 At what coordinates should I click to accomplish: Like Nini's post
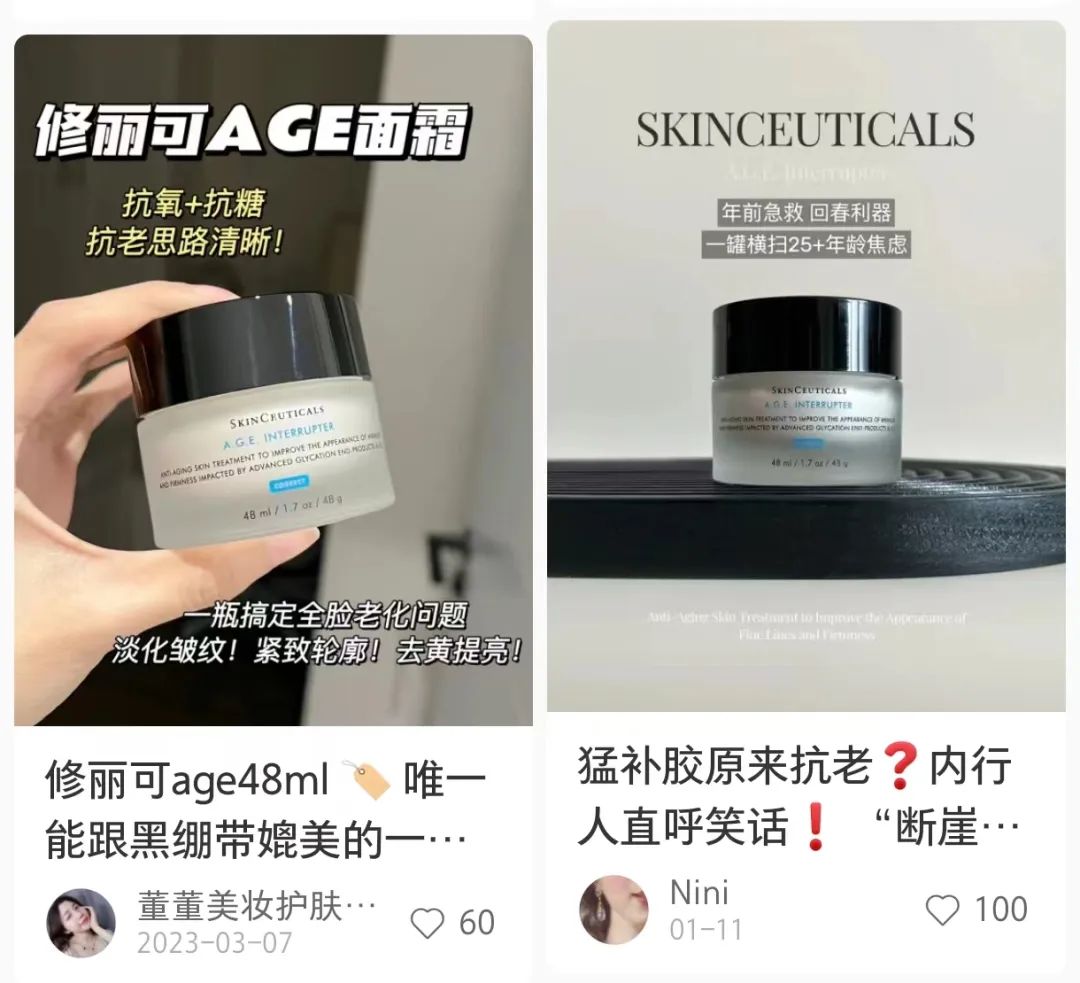click(942, 910)
